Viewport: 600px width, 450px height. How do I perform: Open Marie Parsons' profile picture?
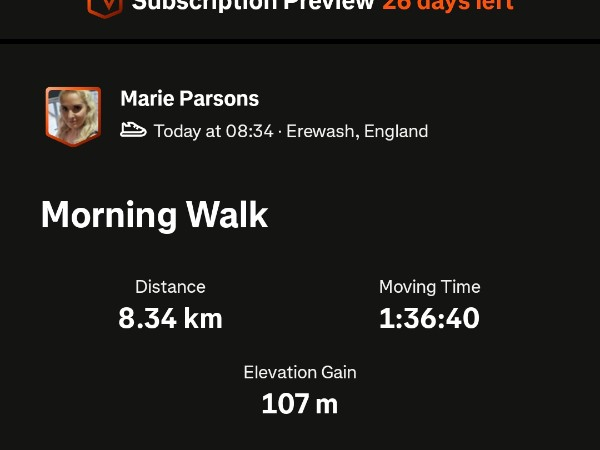point(73,115)
